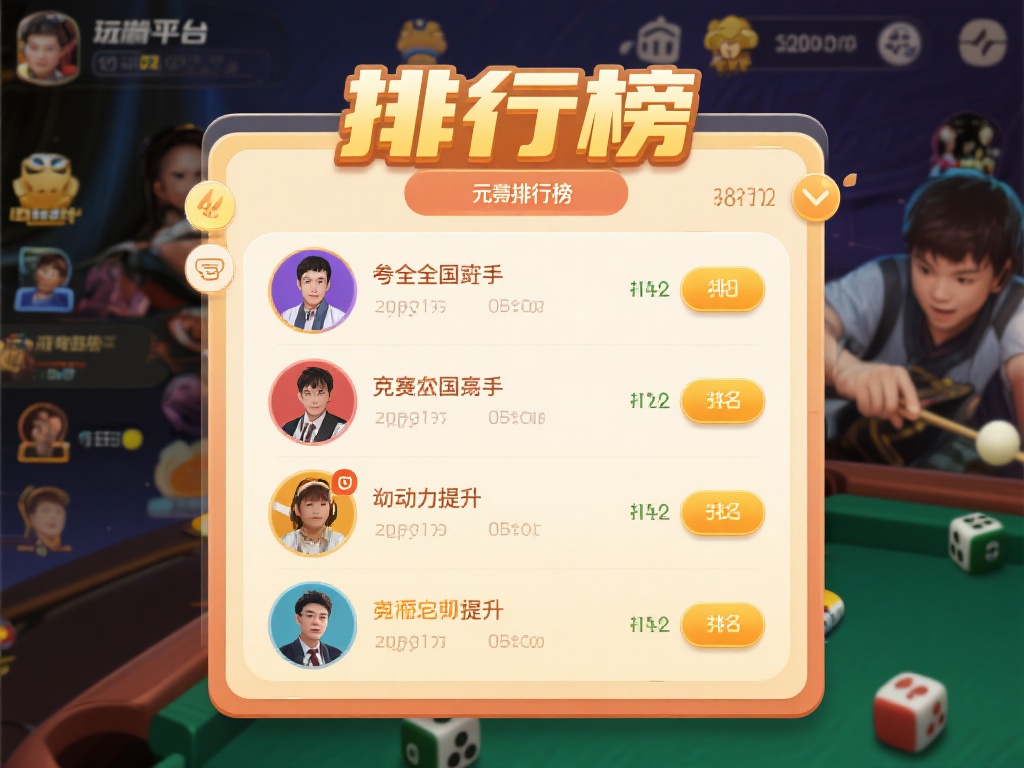This screenshot has height=768, width=1024.
Task: Open the player profile avatar in the top bar
Action: coord(47,46)
